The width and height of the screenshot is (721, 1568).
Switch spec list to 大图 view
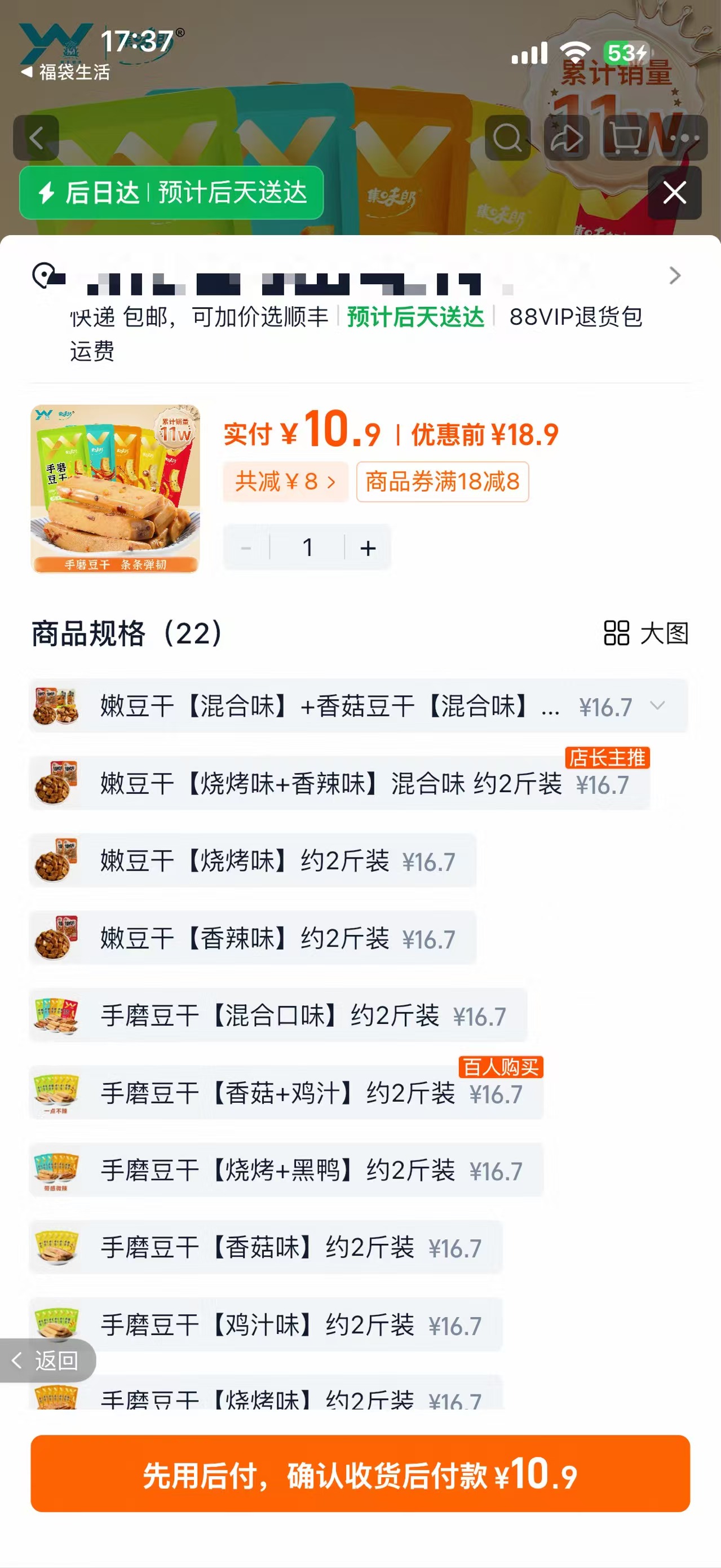[x=645, y=633]
